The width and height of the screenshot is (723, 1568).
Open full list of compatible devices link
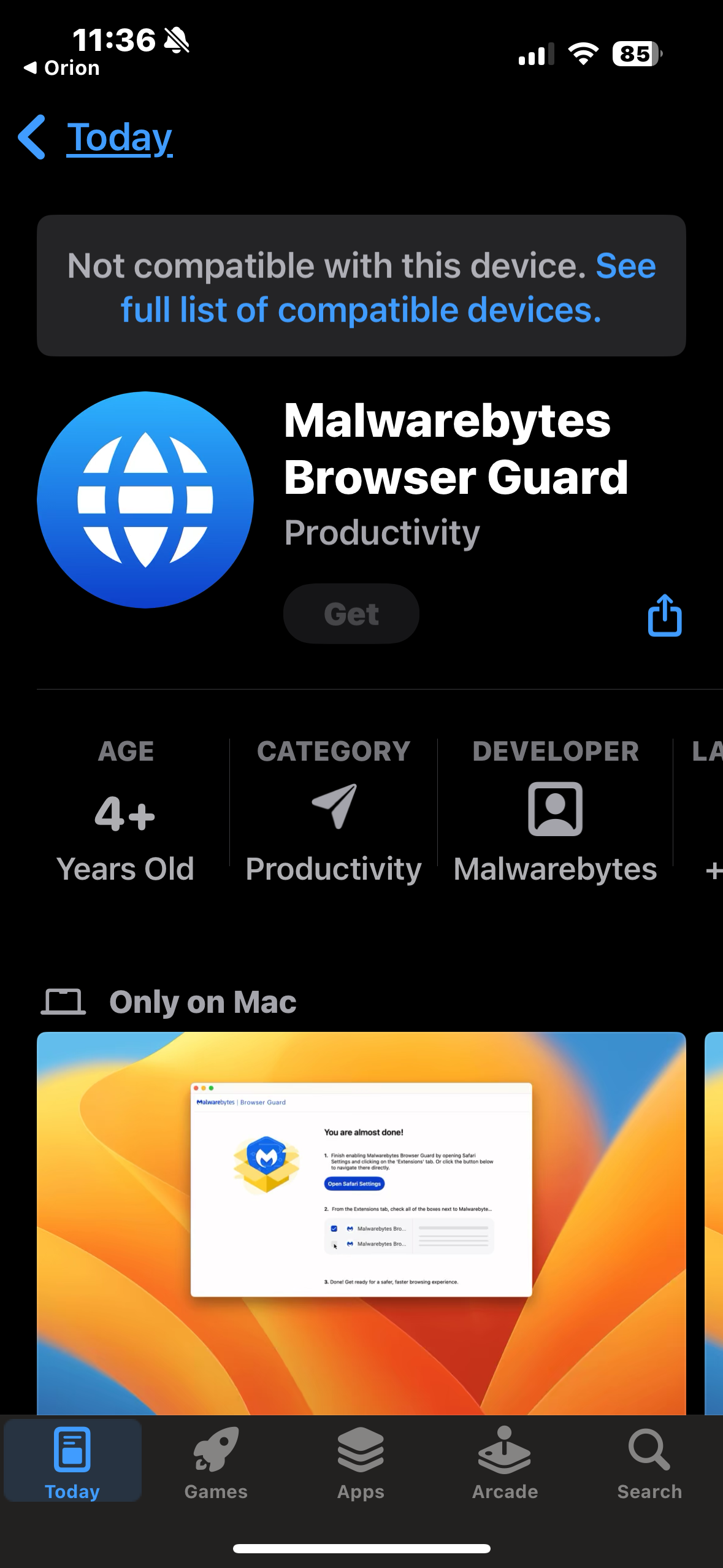pyautogui.click(x=361, y=310)
